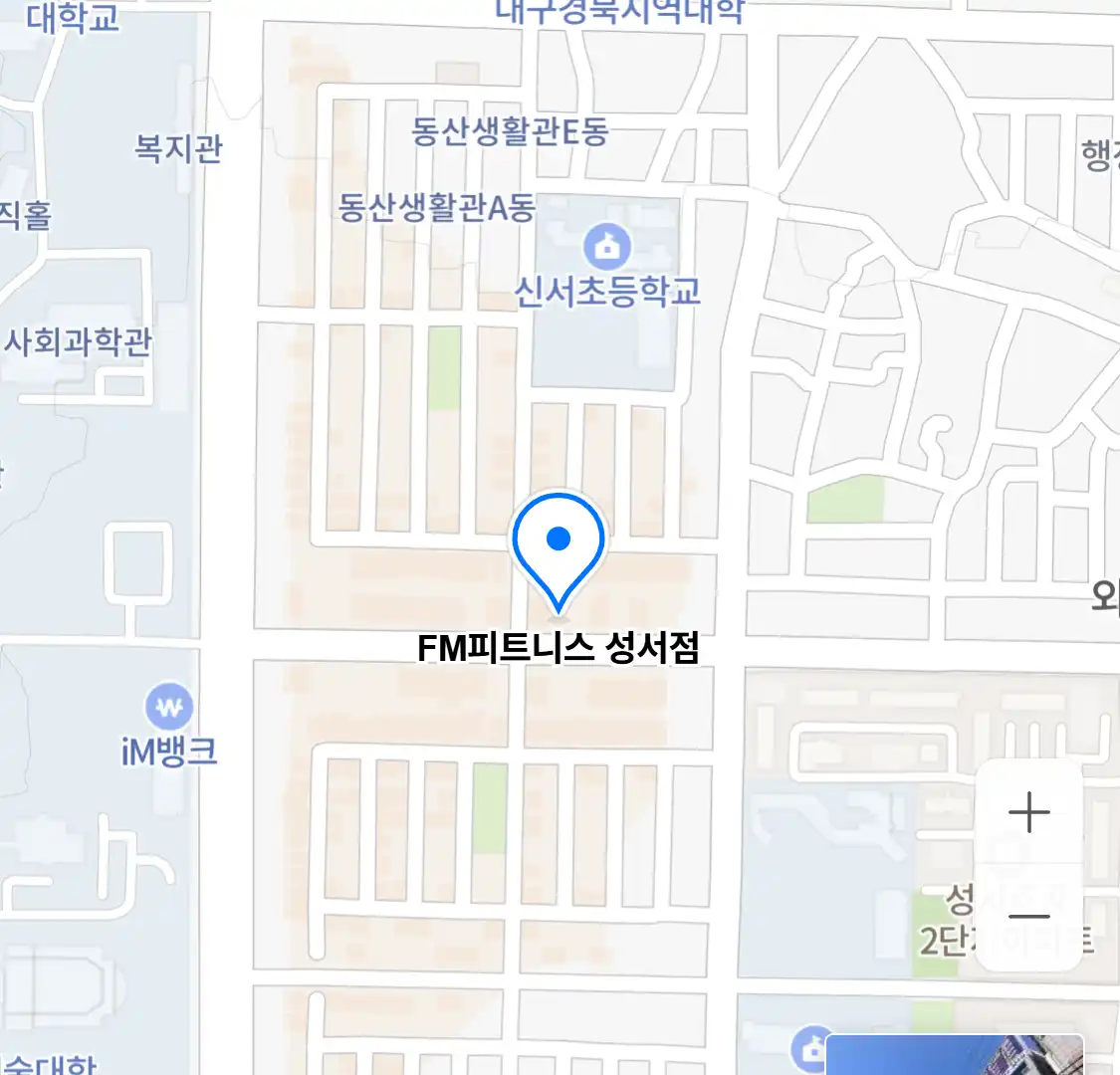
Task: Select the iM뱅크 bank marker
Action: [x=169, y=708]
